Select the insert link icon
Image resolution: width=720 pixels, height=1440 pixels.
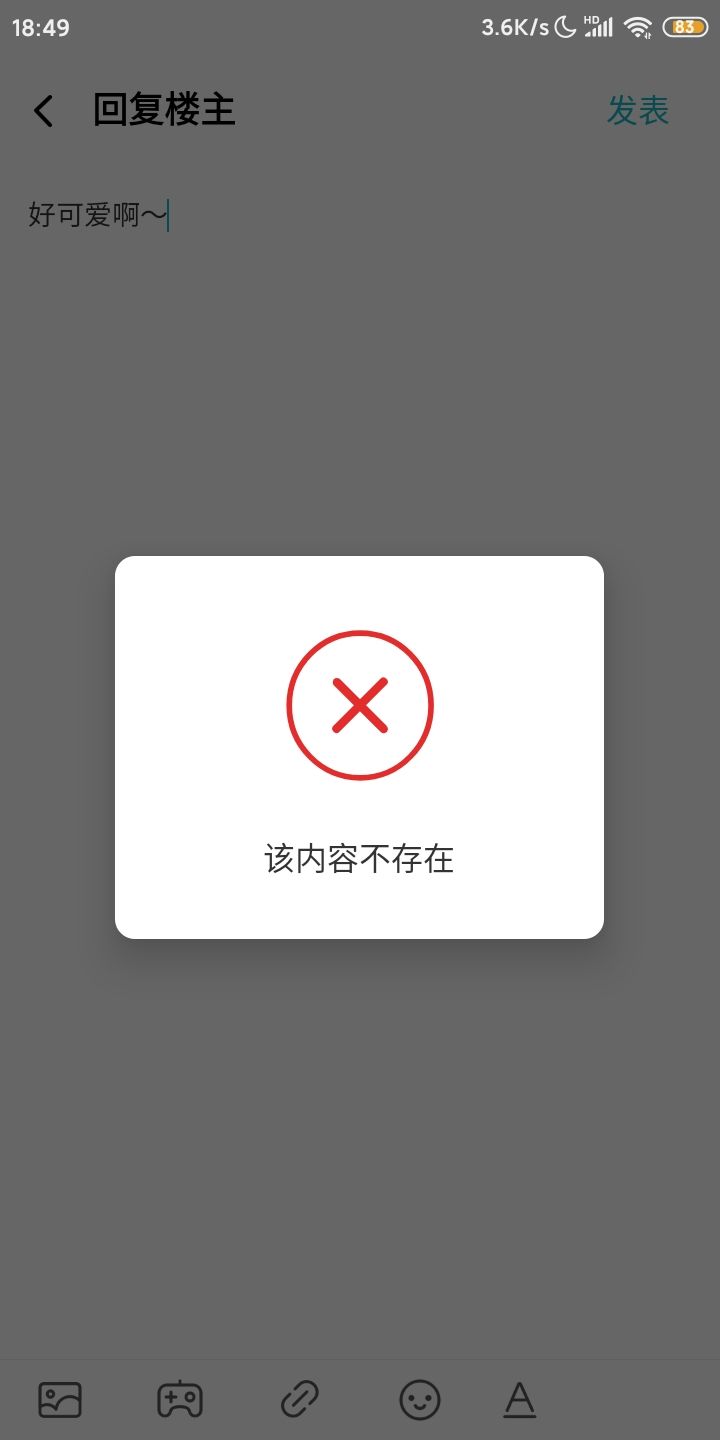pyautogui.click(x=300, y=1400)
